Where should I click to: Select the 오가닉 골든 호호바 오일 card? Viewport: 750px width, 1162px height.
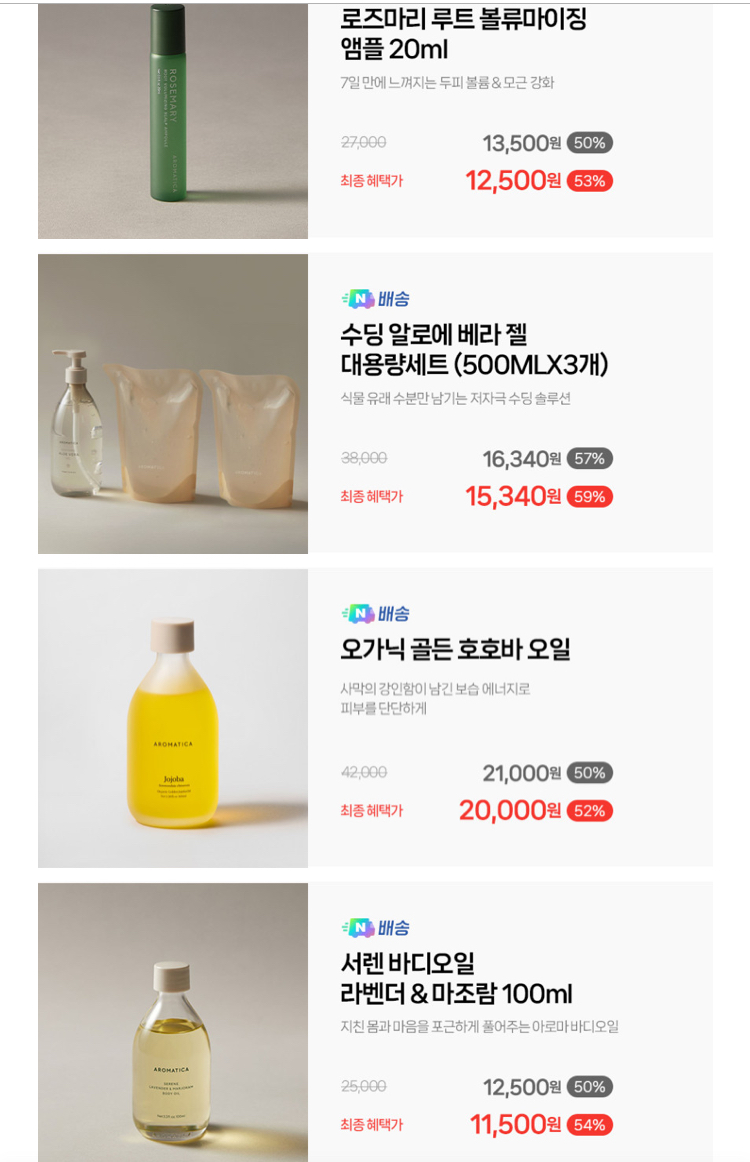point(455,650)
